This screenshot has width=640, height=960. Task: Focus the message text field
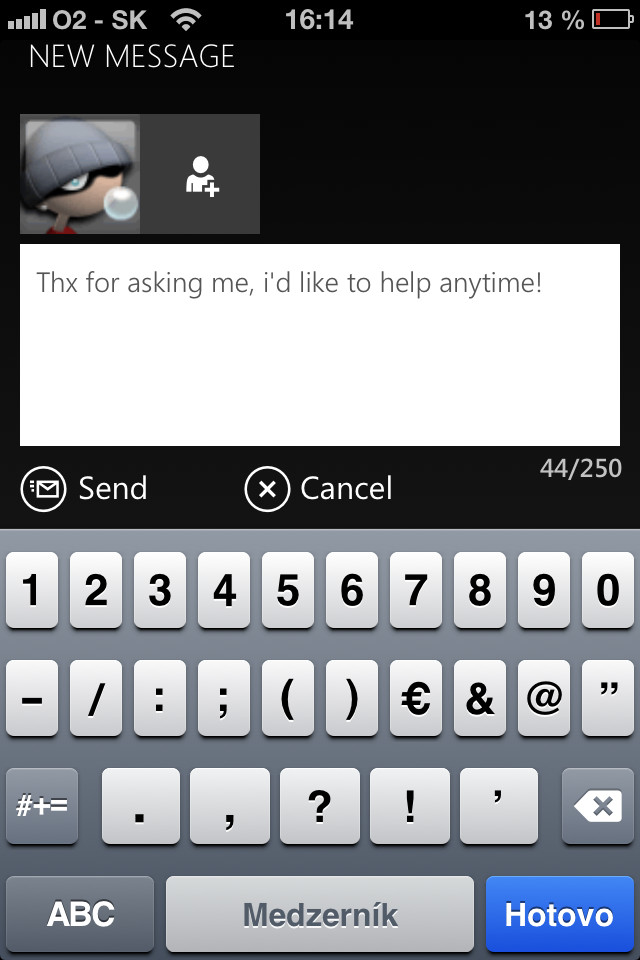320,345
